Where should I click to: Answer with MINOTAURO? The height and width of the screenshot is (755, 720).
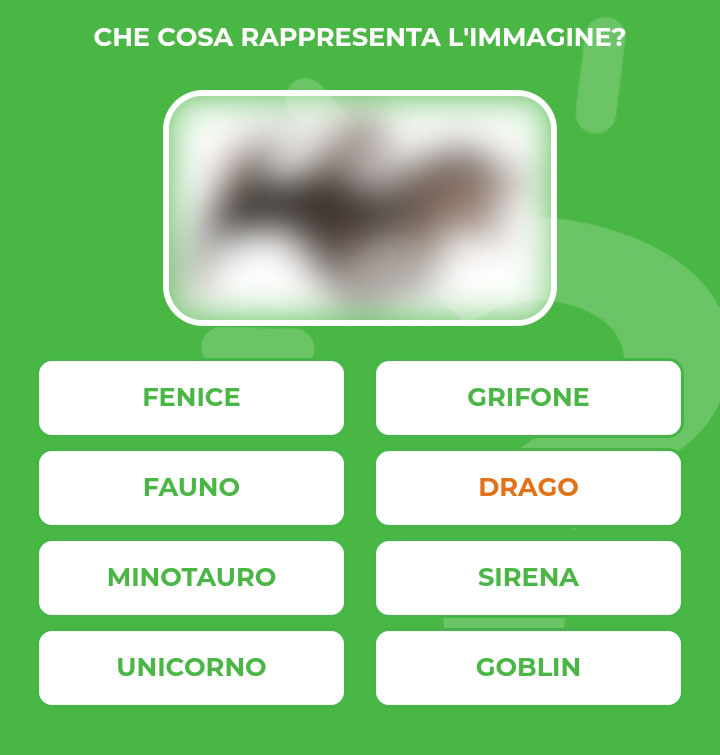click(191, 578)
